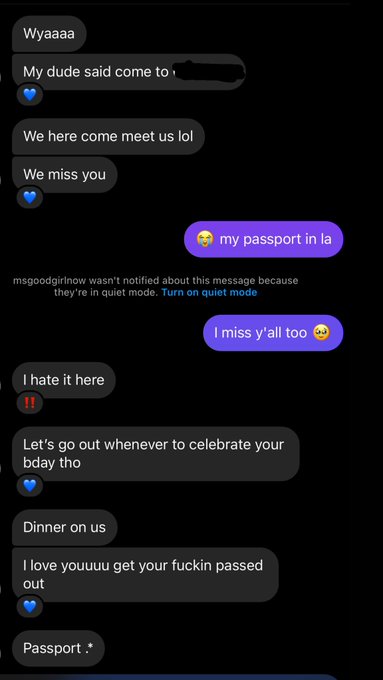Image resolution: width=383 pixels, height=680 pixels.
Task: Tap the Turn on quiet mode link
Action: click(209, 292)
